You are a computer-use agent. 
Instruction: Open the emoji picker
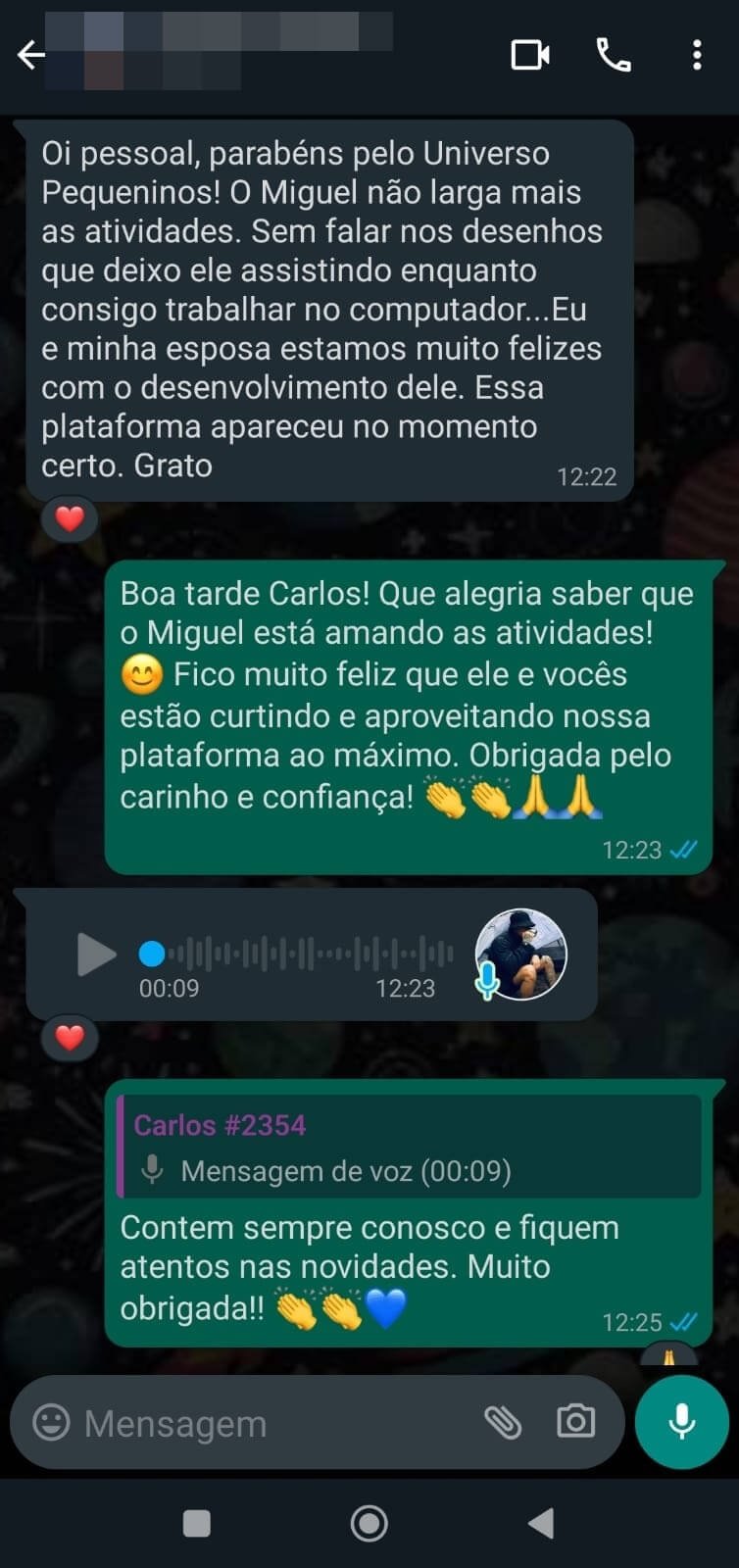[51, 1422]
